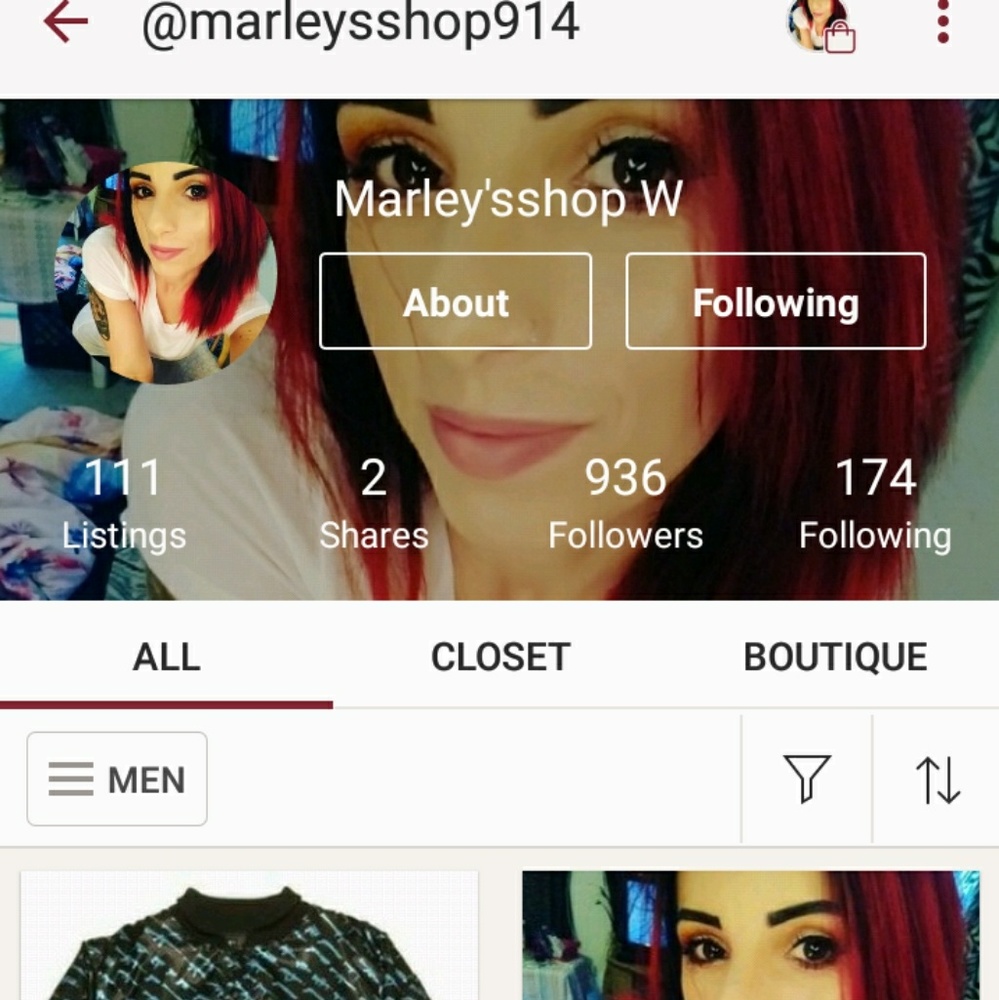This screenshot has height=1000, width=999.
Task: Unfollow by tapping the Following button
Action: point(776,302)
